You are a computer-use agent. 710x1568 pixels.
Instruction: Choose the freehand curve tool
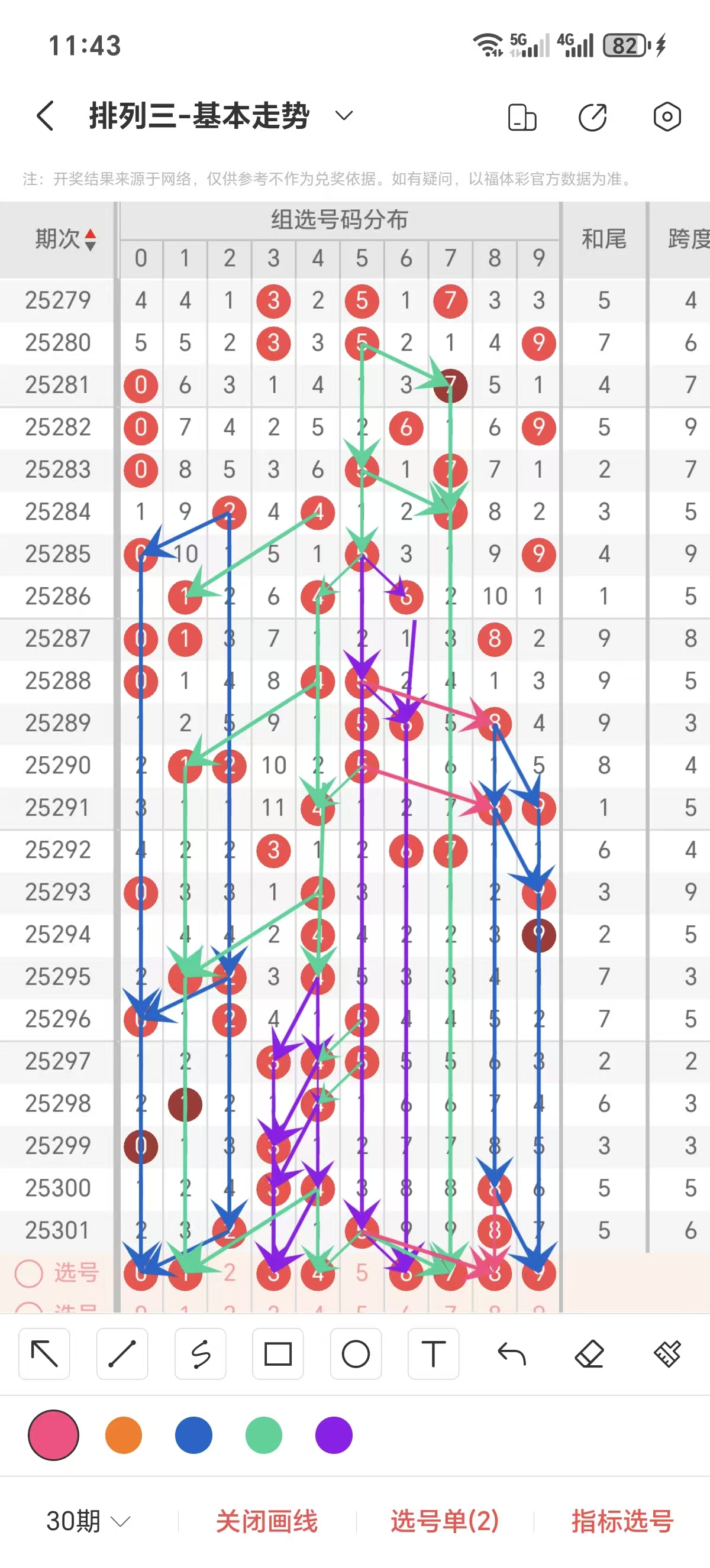pos(201,1355)
